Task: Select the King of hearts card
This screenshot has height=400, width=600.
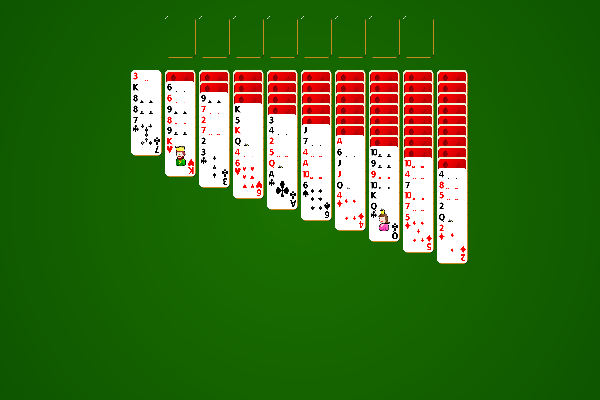Action: tap(180, 158)
